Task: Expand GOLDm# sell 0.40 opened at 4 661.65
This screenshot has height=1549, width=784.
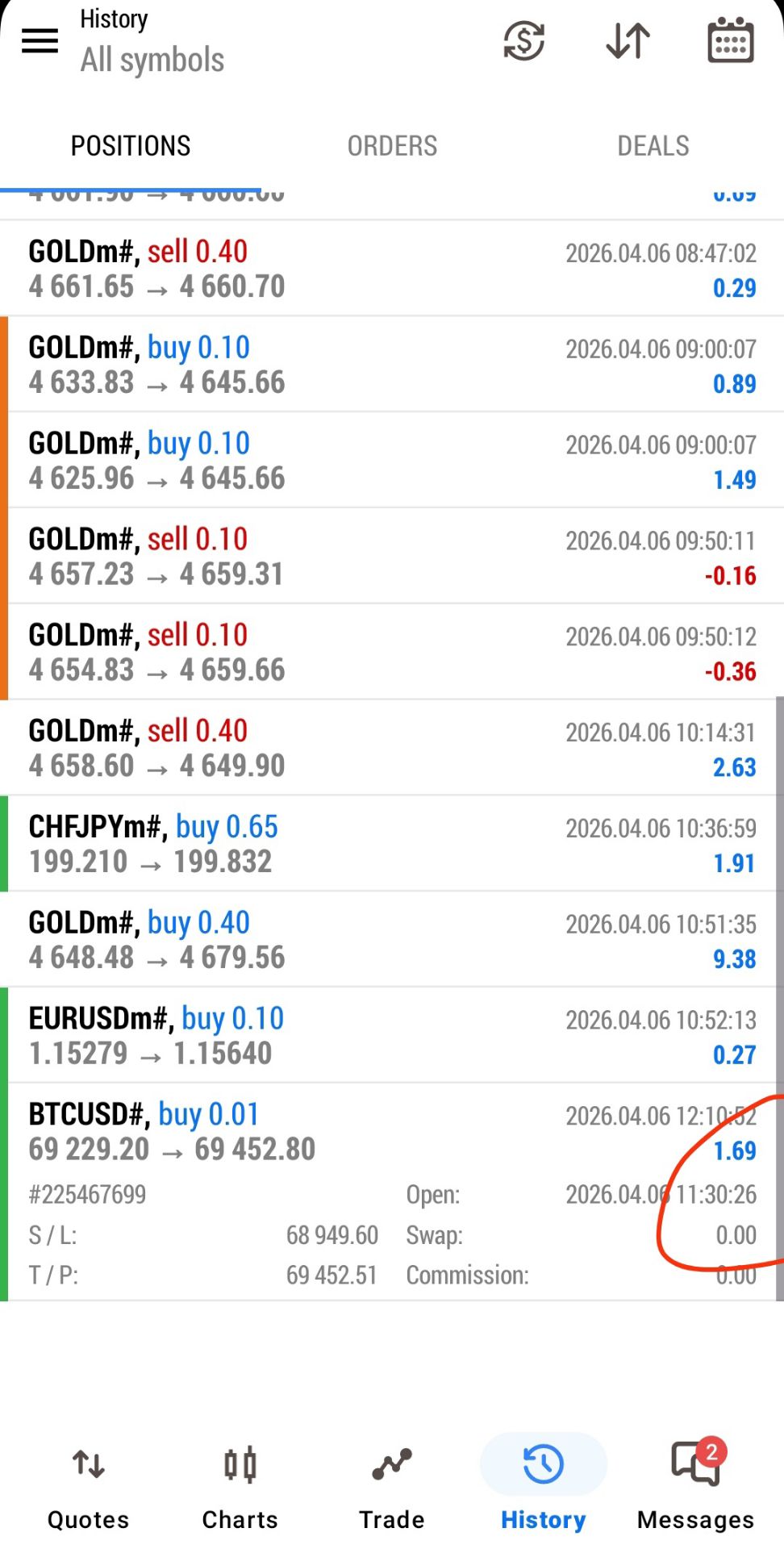Action: 392,269
